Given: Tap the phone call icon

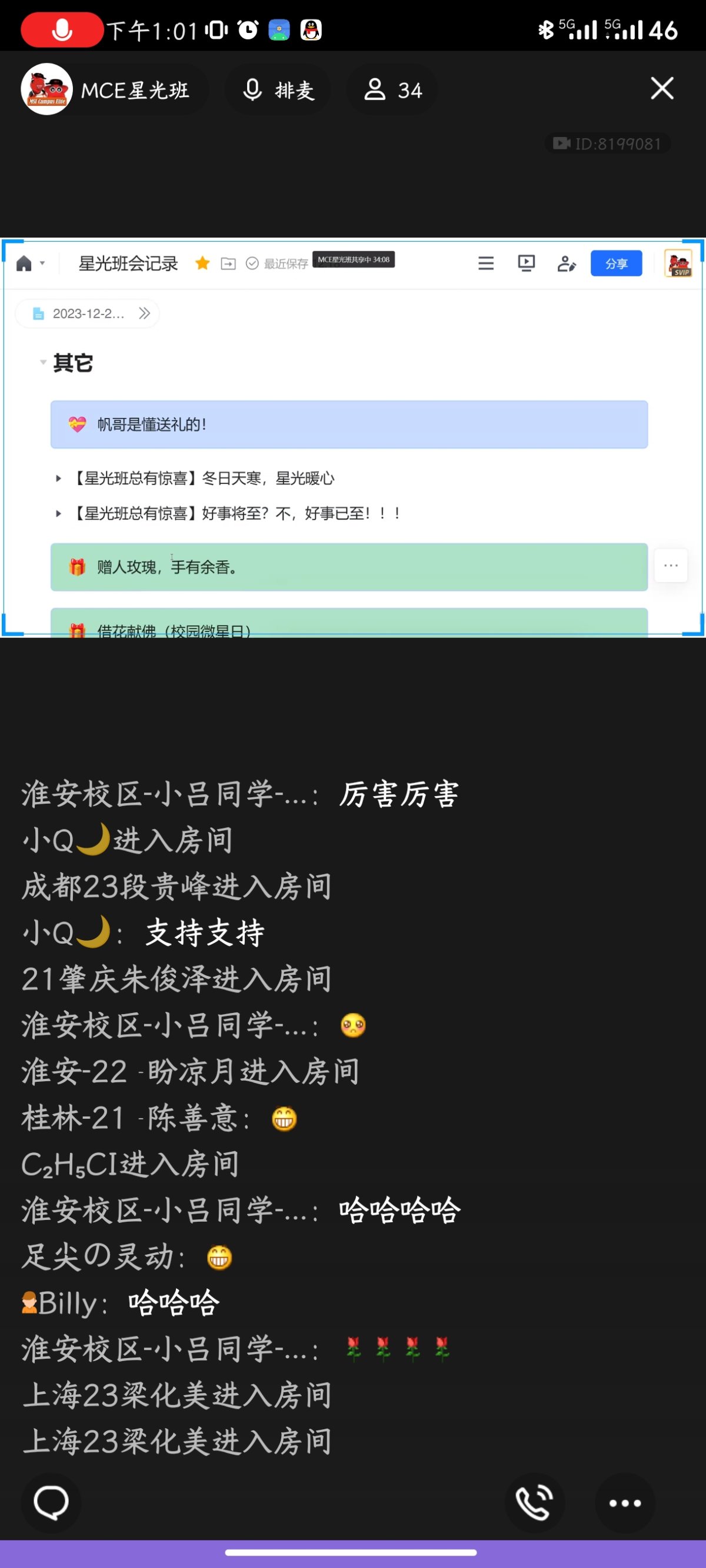Looking at the screenshot, I should point(534,1502).
